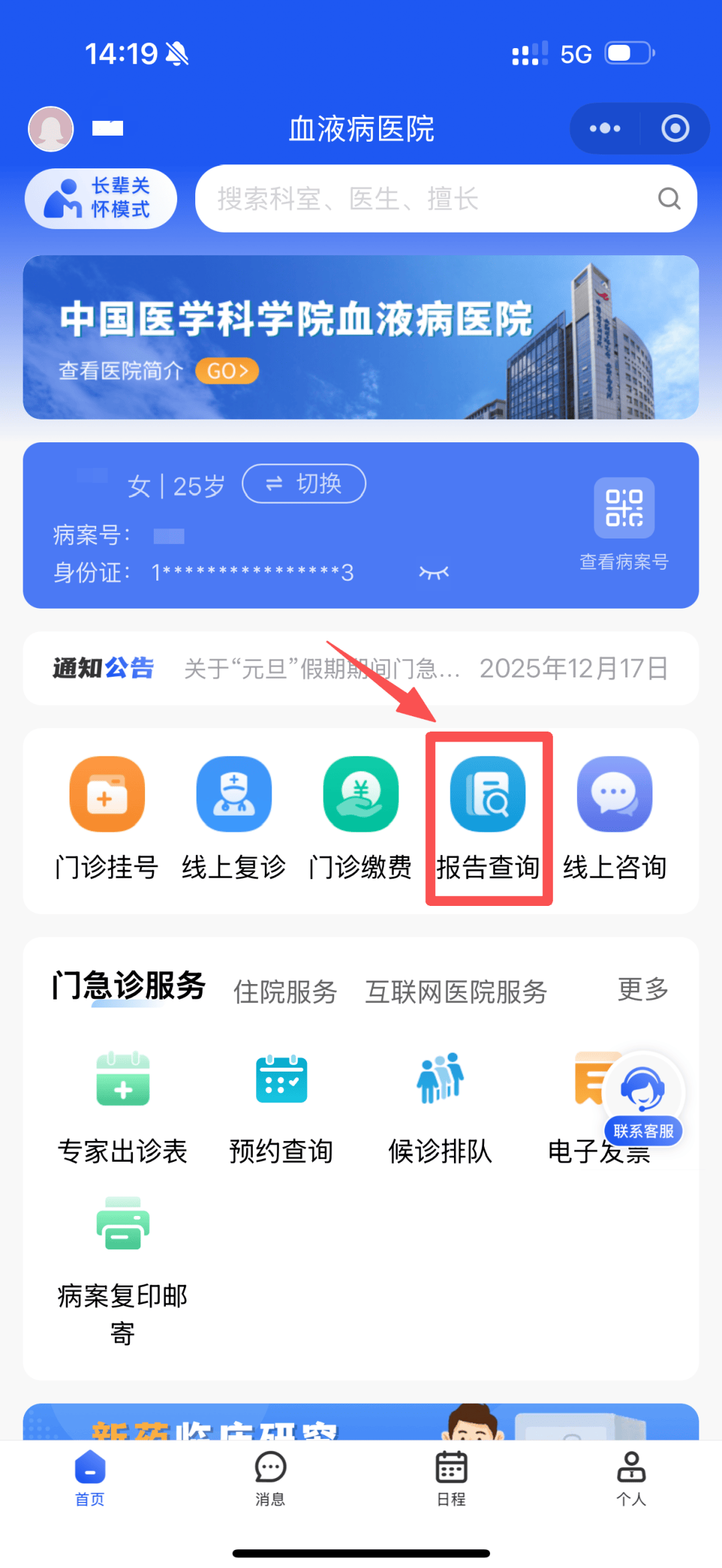The image size is (722, 1568).
Task: Switch to the 互联网医院服务 tab
Action: (456, 991)
